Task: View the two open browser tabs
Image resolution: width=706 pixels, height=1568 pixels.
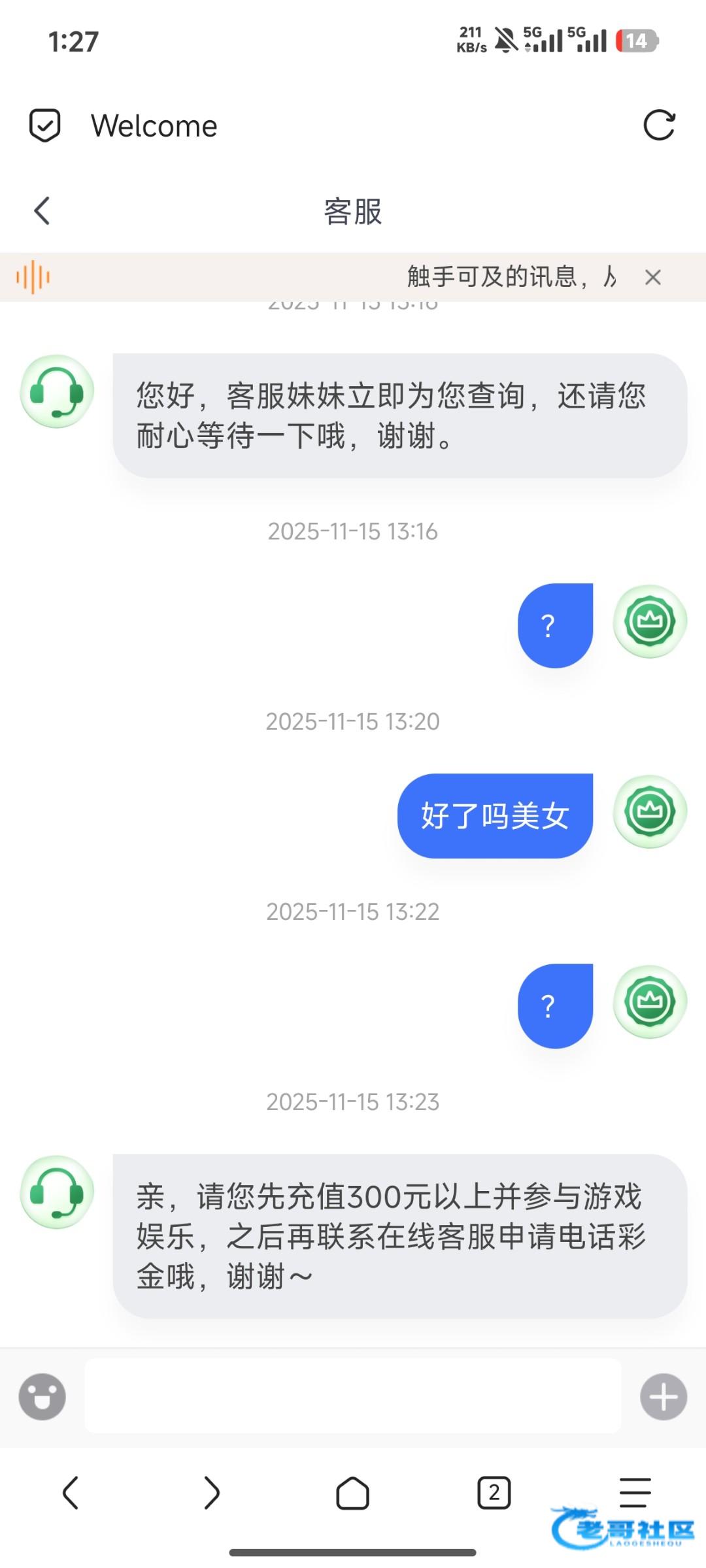Action: [x=494, y=1493]
